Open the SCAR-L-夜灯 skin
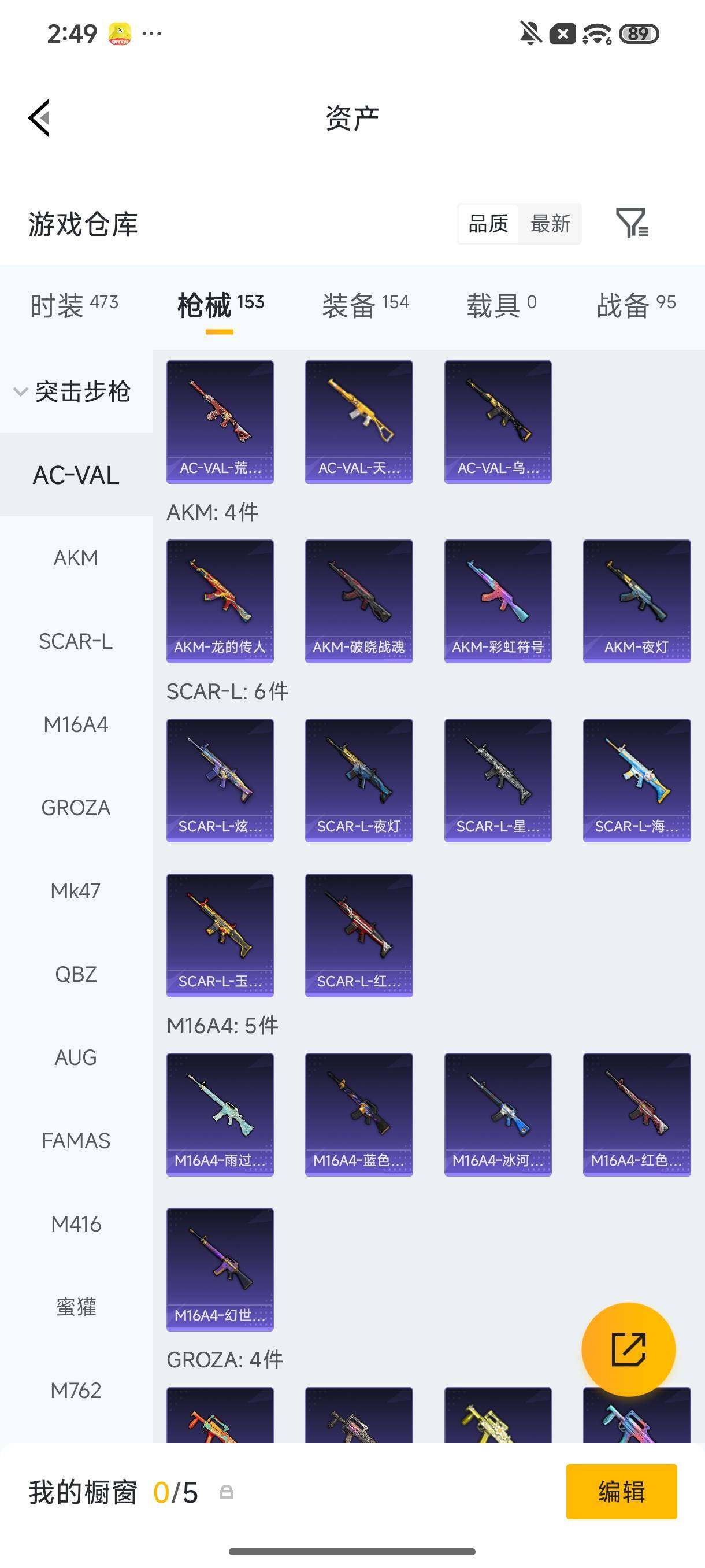Image resolution: width=705 pixels, height=1568 pixels. point(359,781)
